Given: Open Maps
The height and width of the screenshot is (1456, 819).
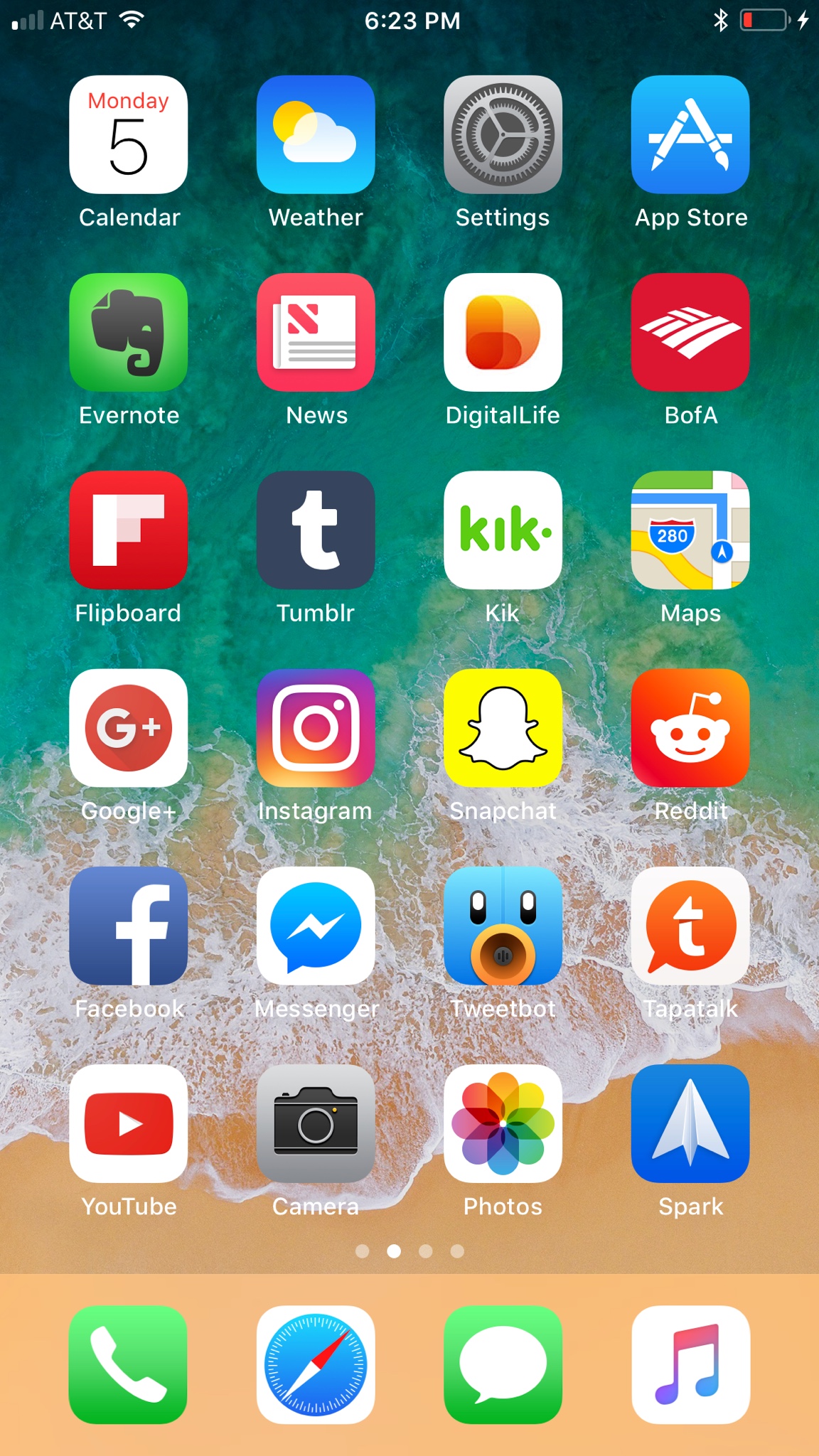Looking at the screenshot, I should pos(690,530).
